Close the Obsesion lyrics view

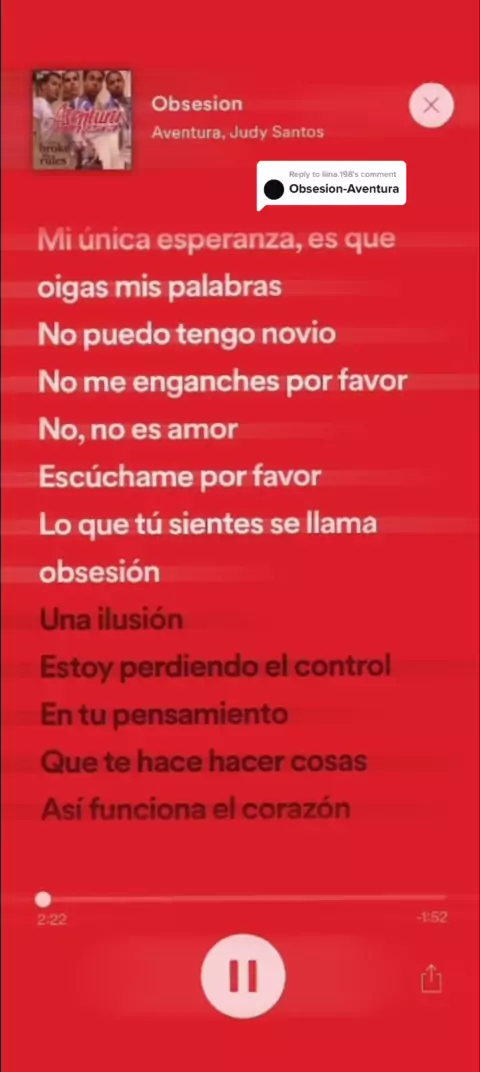431,105
